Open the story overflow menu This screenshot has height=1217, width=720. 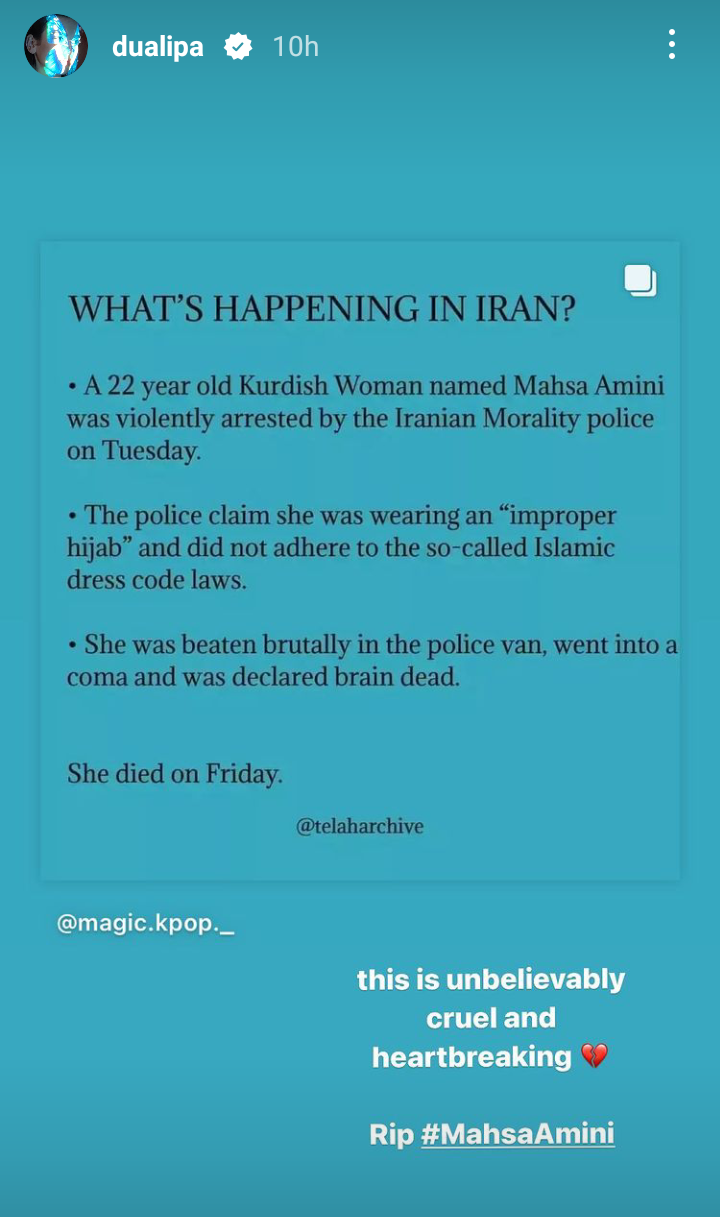click(671, 44)
